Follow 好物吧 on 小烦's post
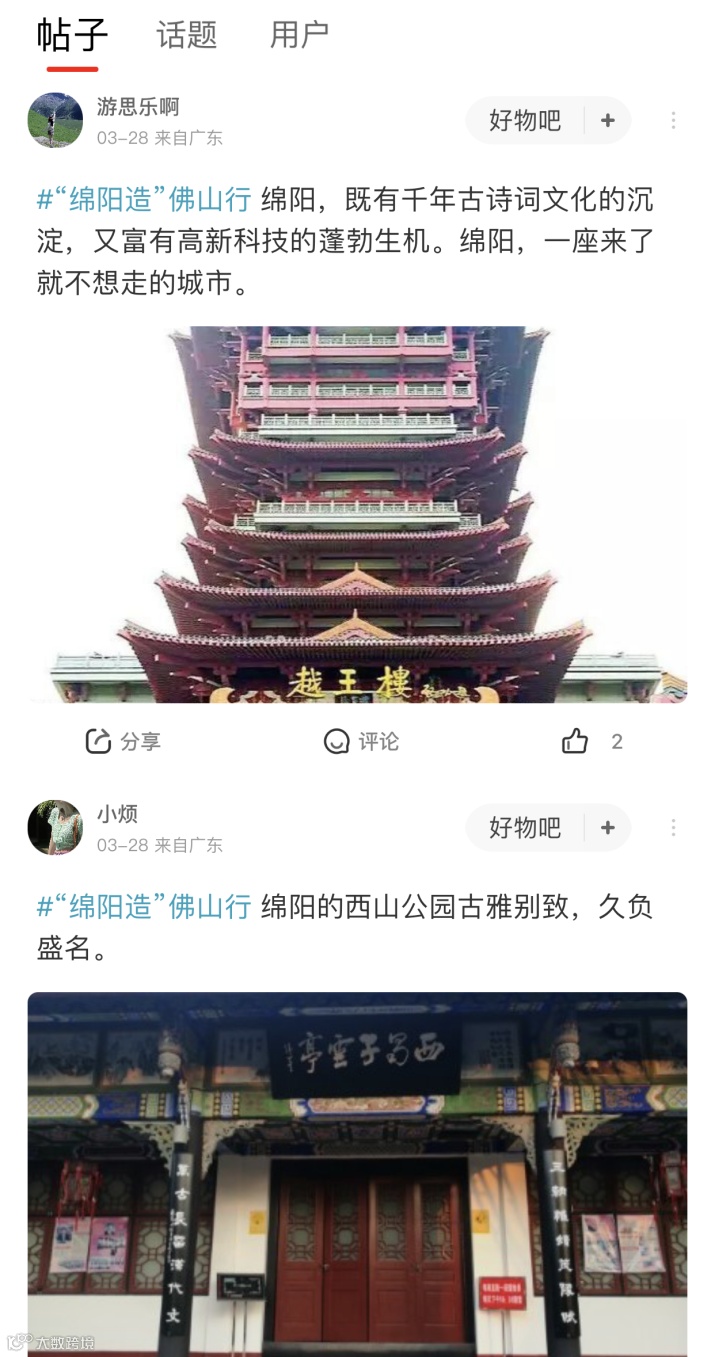This screenshot has height=1357, width=715. tap(608, 828)
